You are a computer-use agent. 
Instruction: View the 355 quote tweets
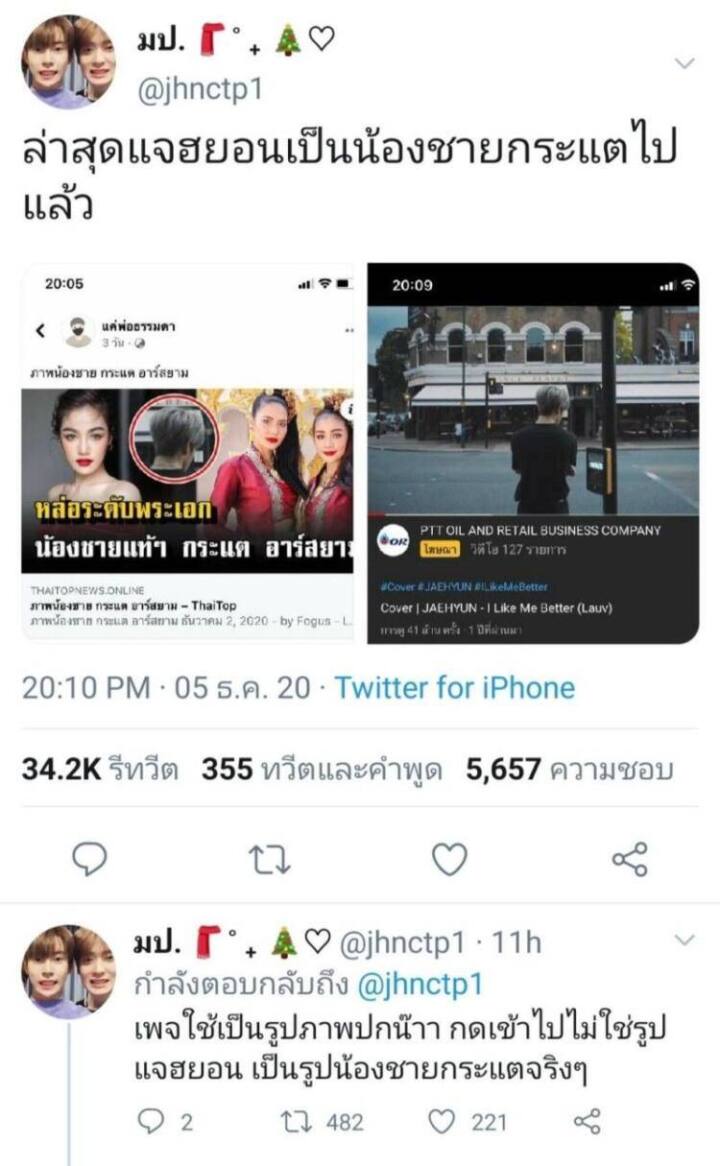pos(323,769)
